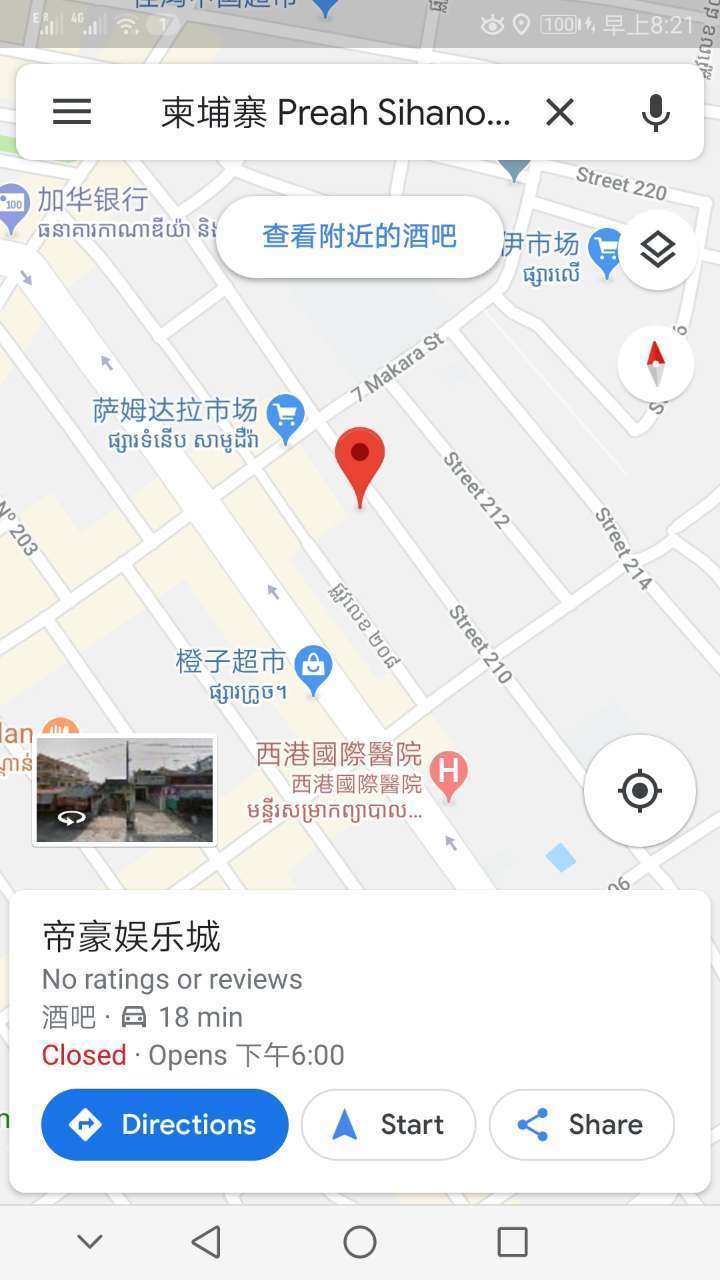The image size is (720, 1280).
Task: Go to the system home screen
Action: (360, 1242)
